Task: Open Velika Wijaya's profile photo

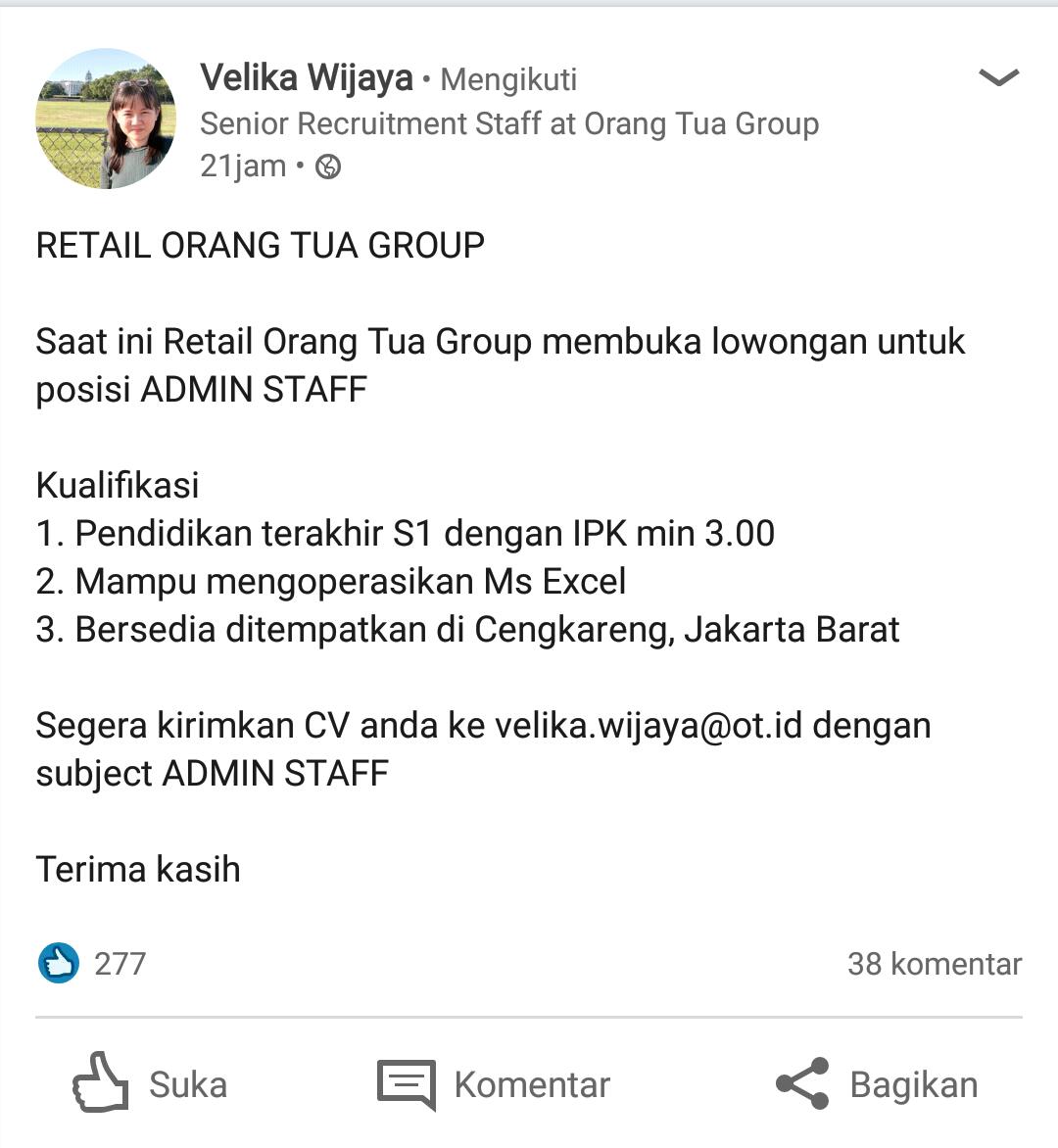Action: [106, 119]
